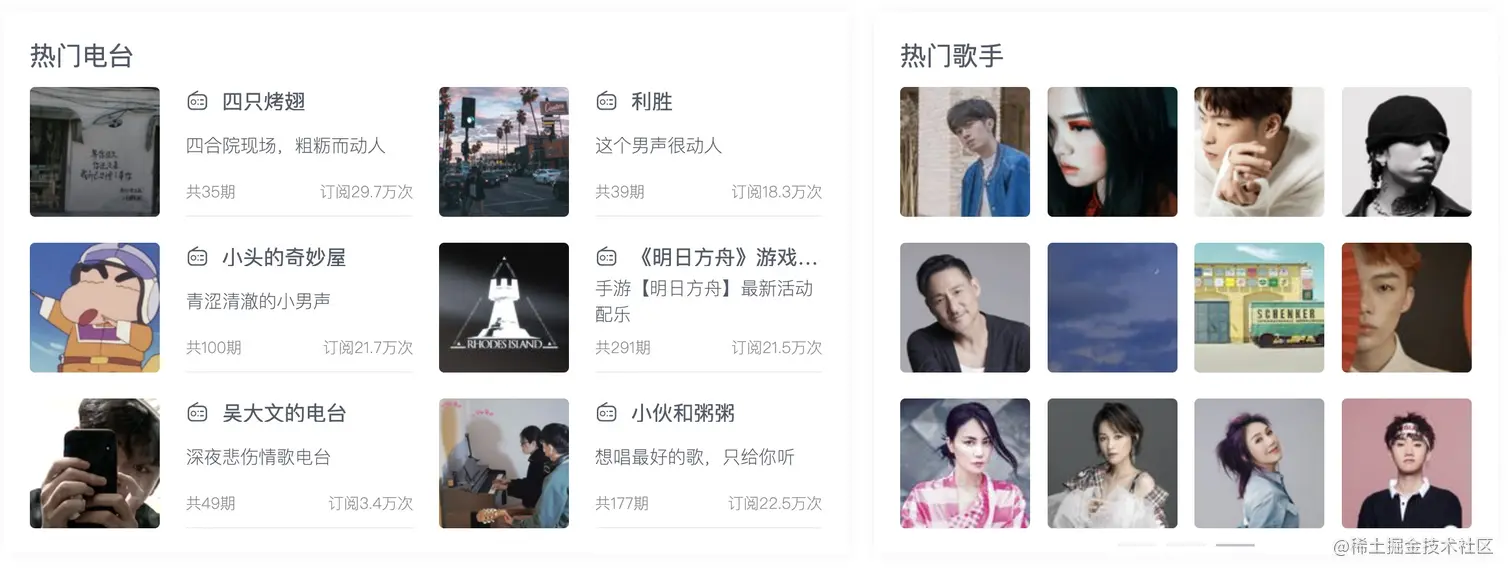
Task: View the singer with purple hair
Action: pyautogui.click(x=1259, y=464)
